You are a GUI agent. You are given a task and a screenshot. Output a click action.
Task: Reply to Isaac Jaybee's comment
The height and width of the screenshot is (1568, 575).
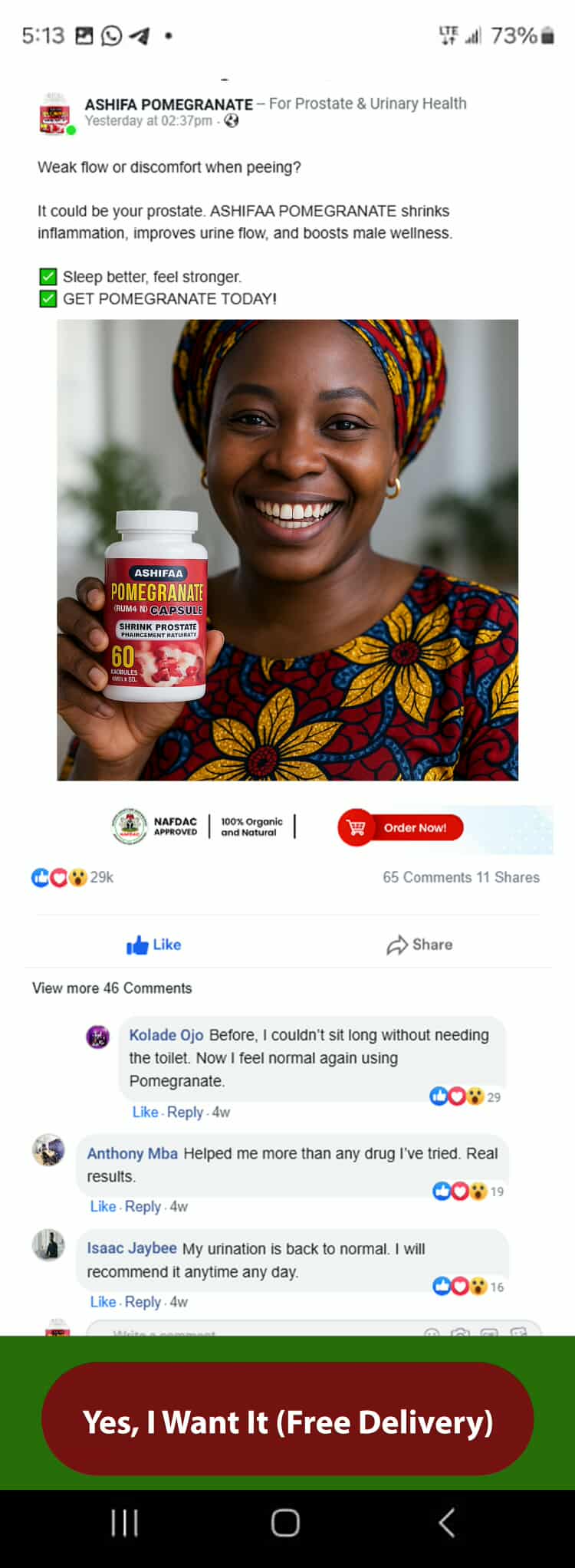(x=143, y=1302)
